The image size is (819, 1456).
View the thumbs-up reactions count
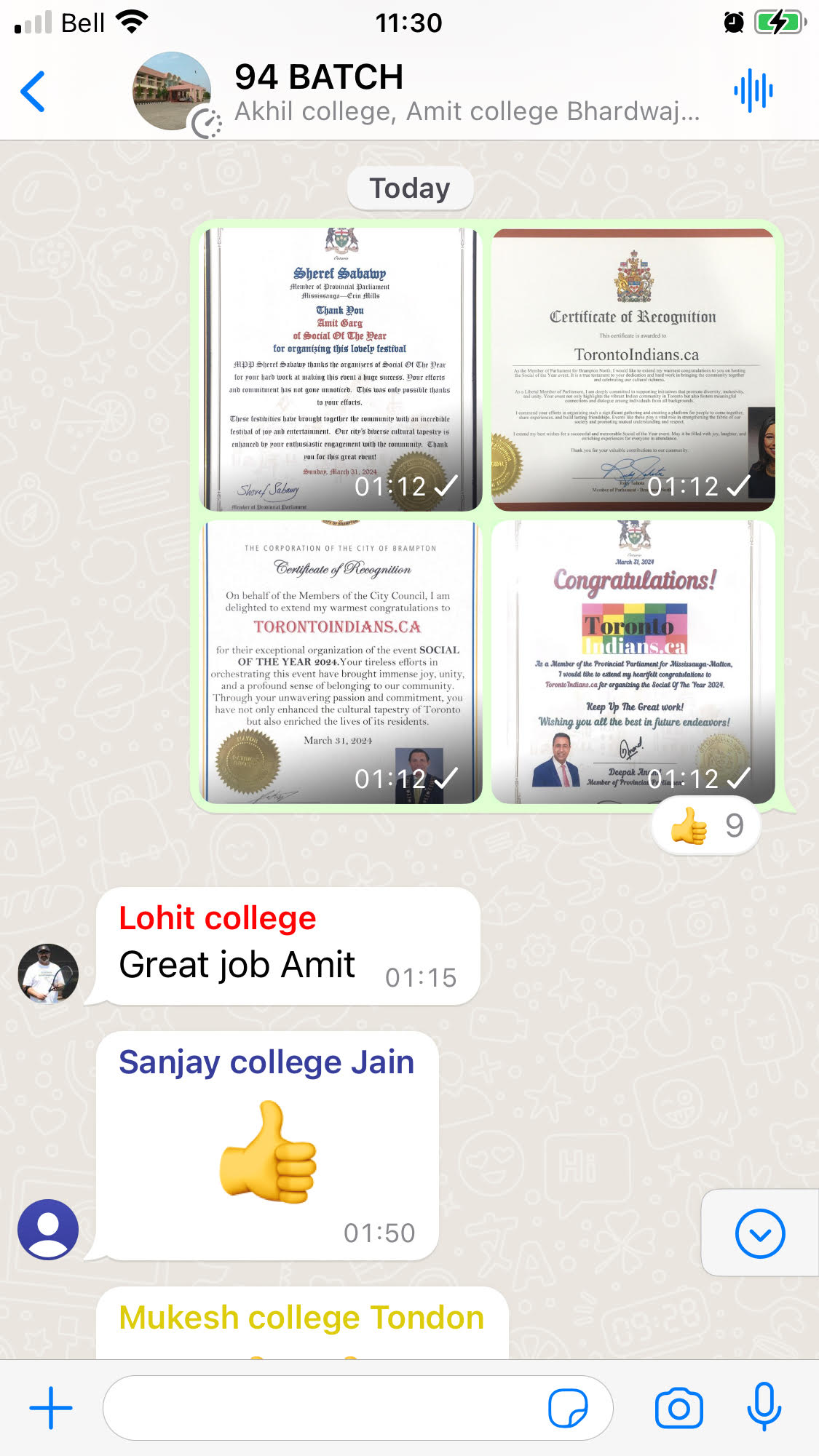(706, 826)
